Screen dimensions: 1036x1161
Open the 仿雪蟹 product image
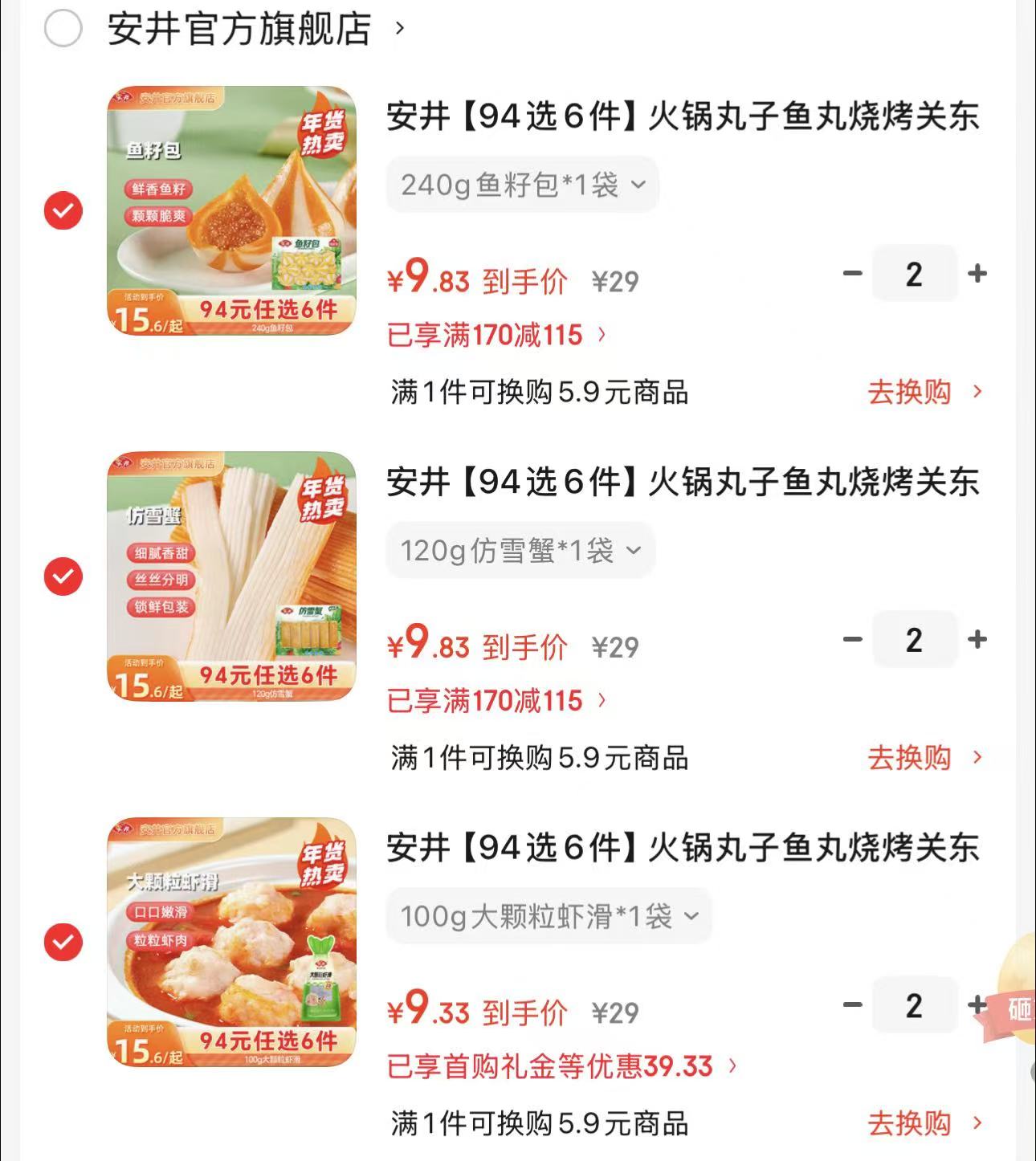[231, 576]
